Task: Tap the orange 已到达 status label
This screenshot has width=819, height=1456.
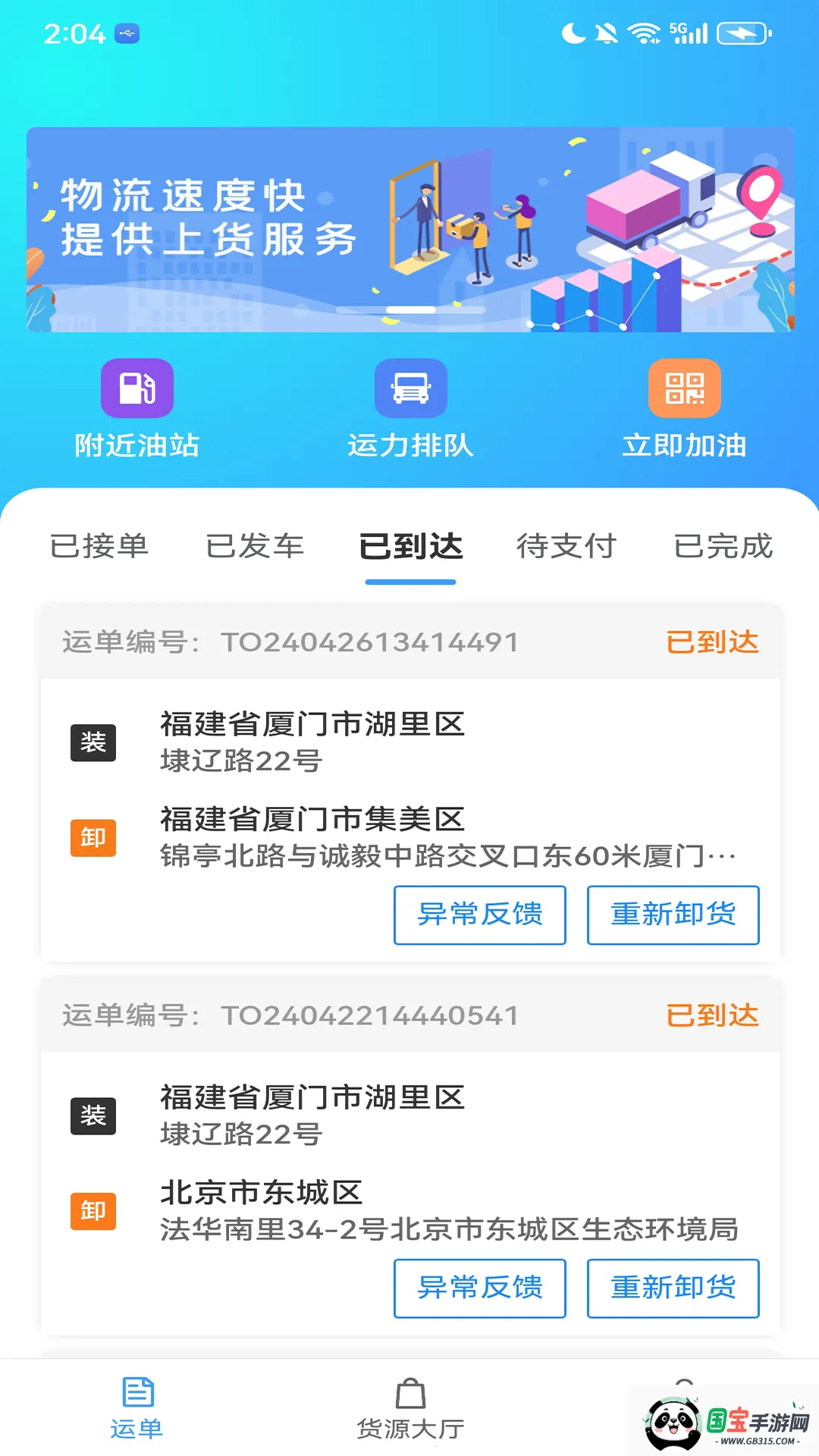Action: pos(712,641)
